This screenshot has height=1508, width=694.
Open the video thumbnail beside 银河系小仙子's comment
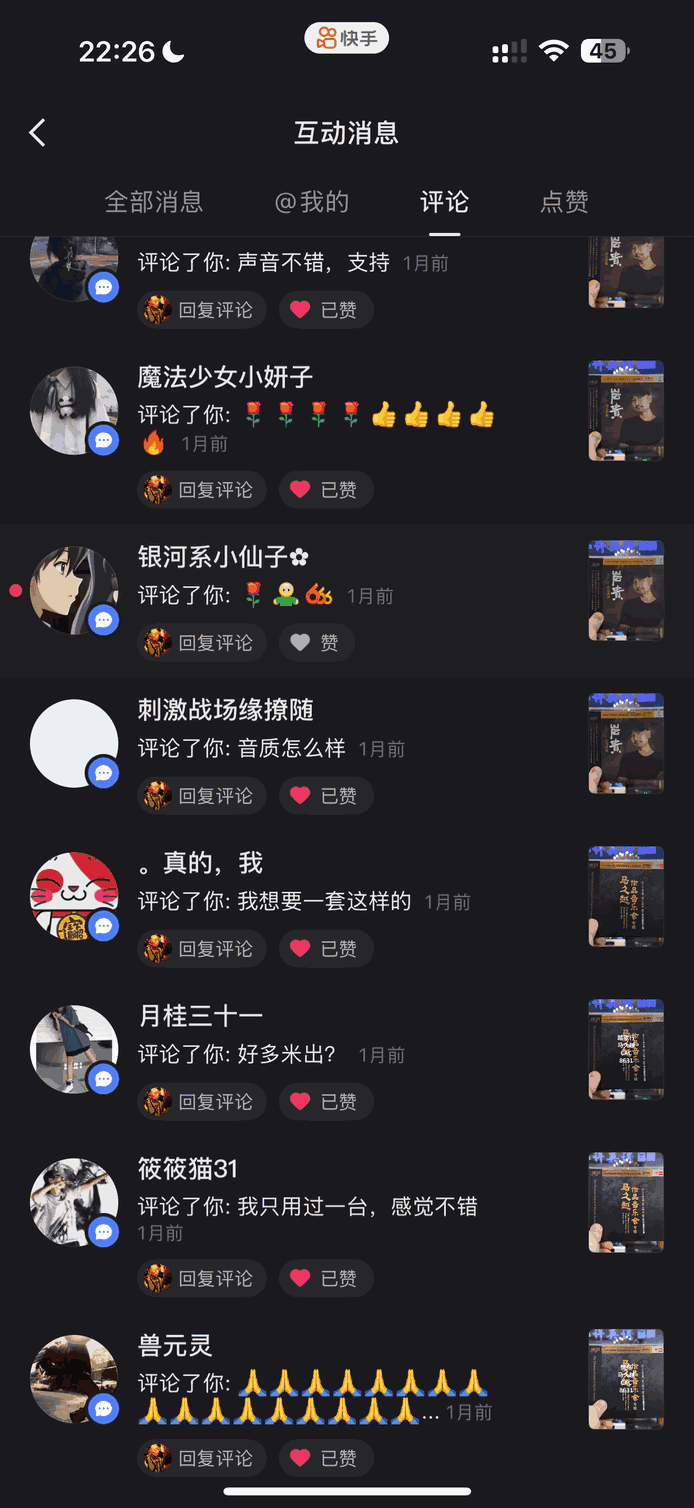(x=626, y=590)
